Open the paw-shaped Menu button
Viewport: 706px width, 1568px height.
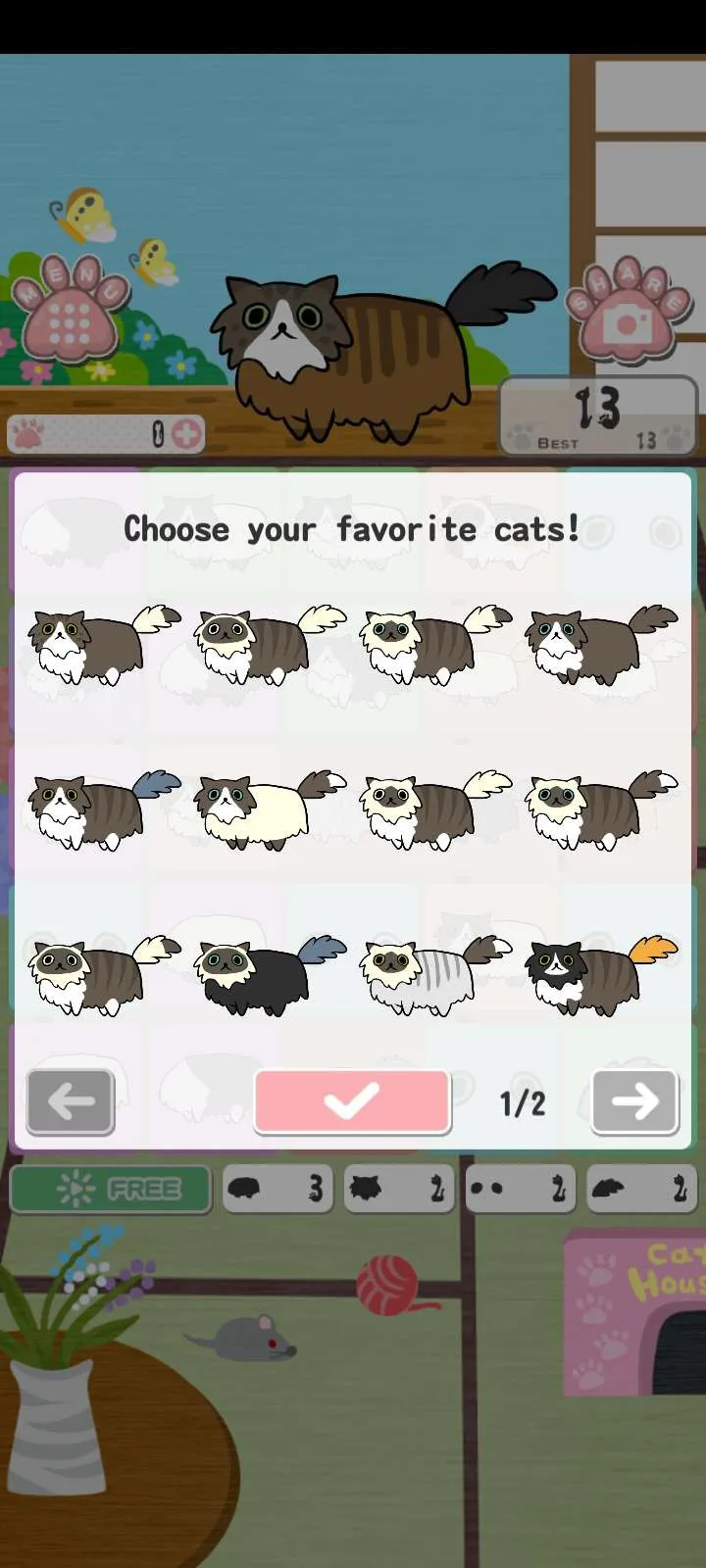point(71,310)
